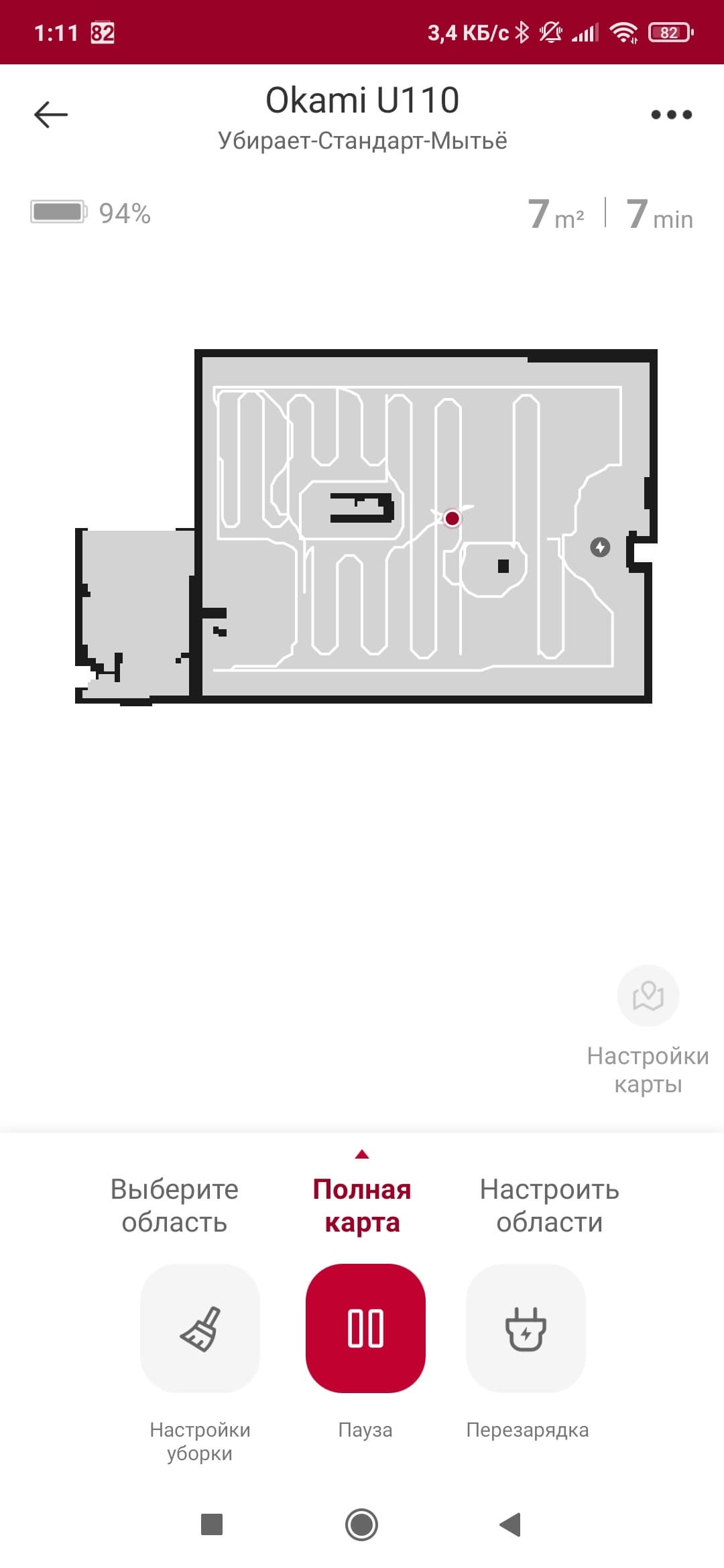The height and width of the screenshot is (1568, 724).
Task: Go back using the arrow icon
Action: tap(51, 114)
